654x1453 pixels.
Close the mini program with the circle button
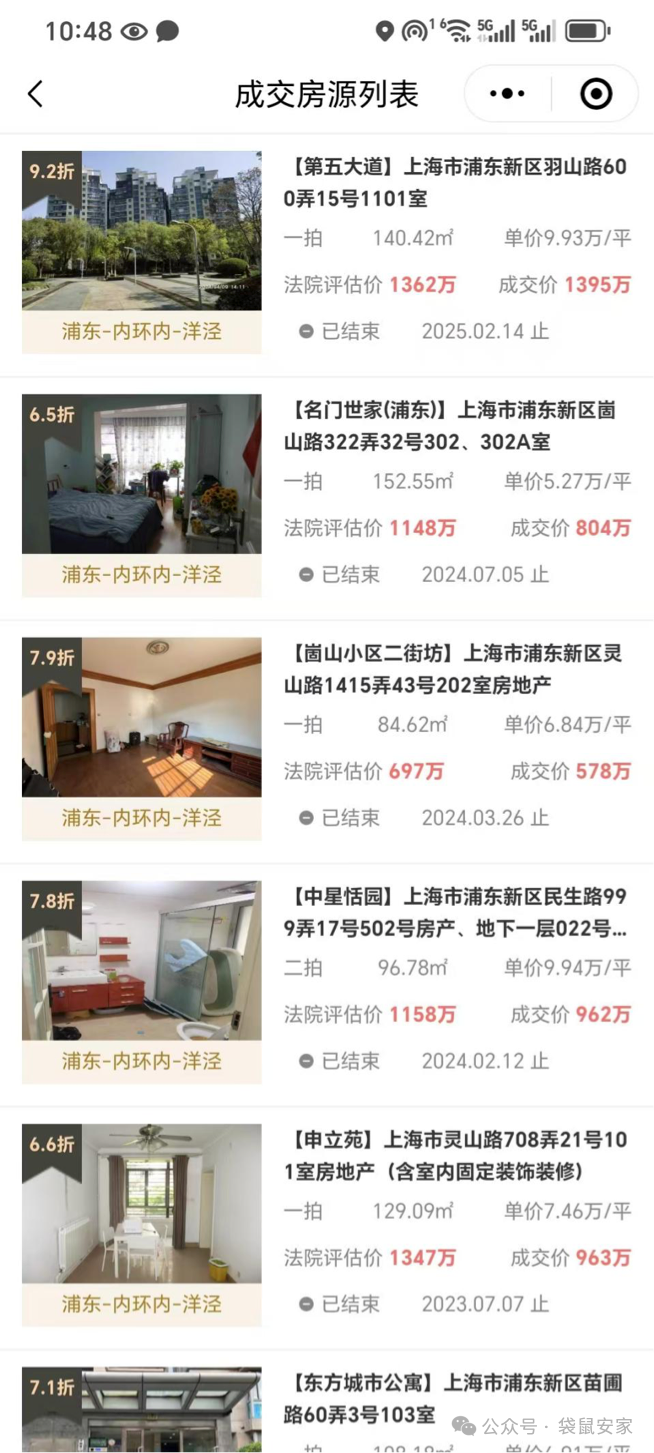pos(596,94)
